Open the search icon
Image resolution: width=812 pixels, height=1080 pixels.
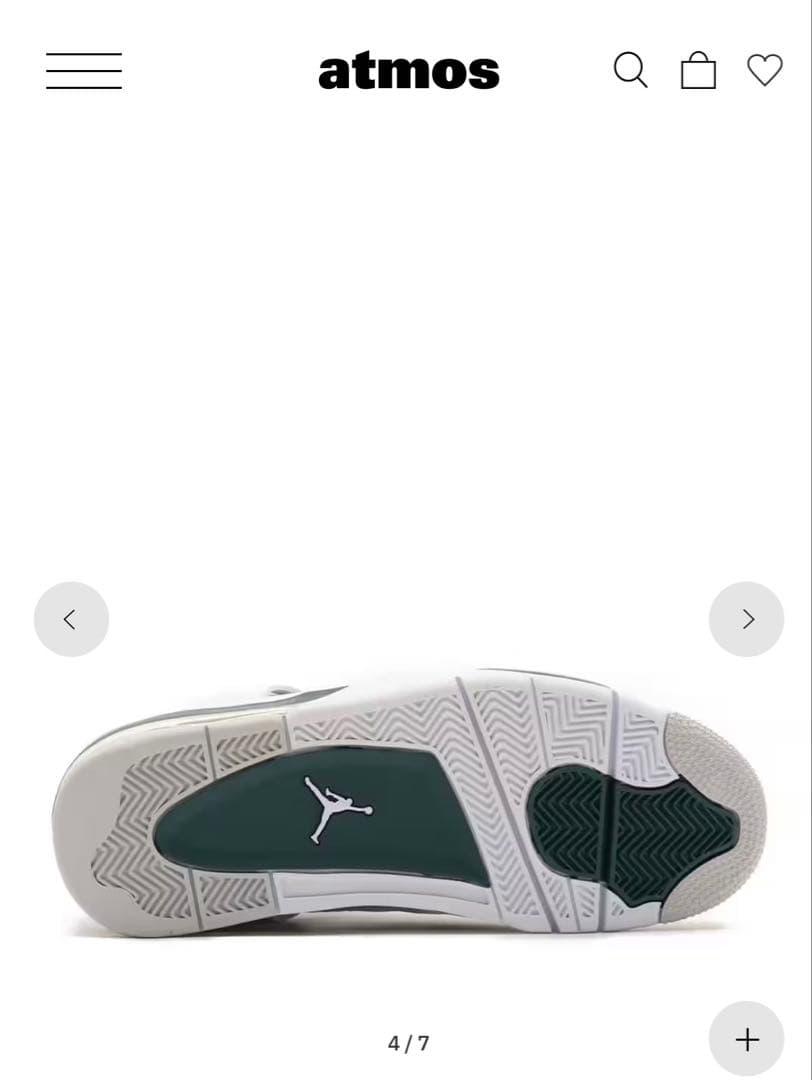coord(630,70)
